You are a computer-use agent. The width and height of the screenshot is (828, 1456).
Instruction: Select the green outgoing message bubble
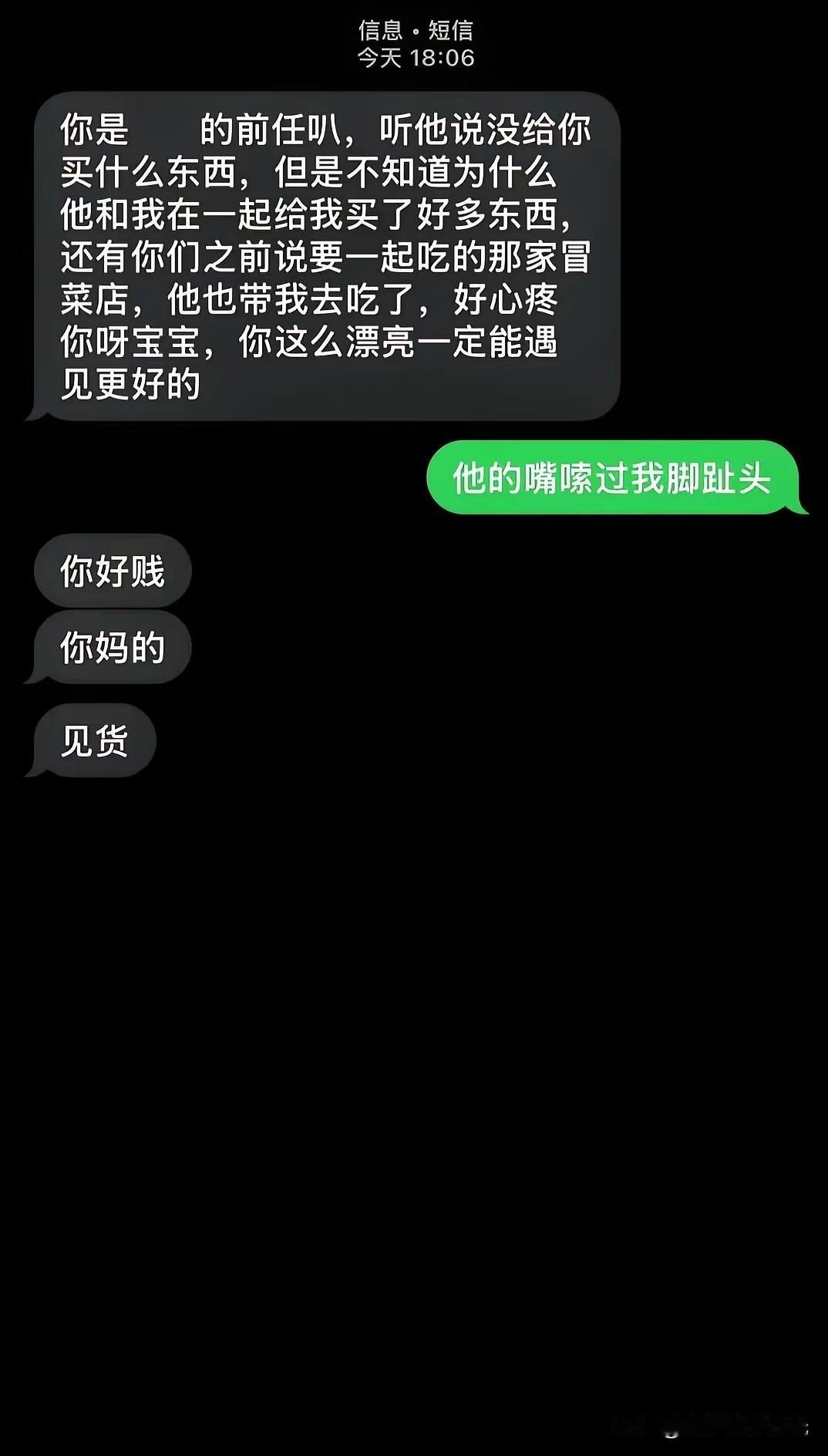(x=617, y=478)
